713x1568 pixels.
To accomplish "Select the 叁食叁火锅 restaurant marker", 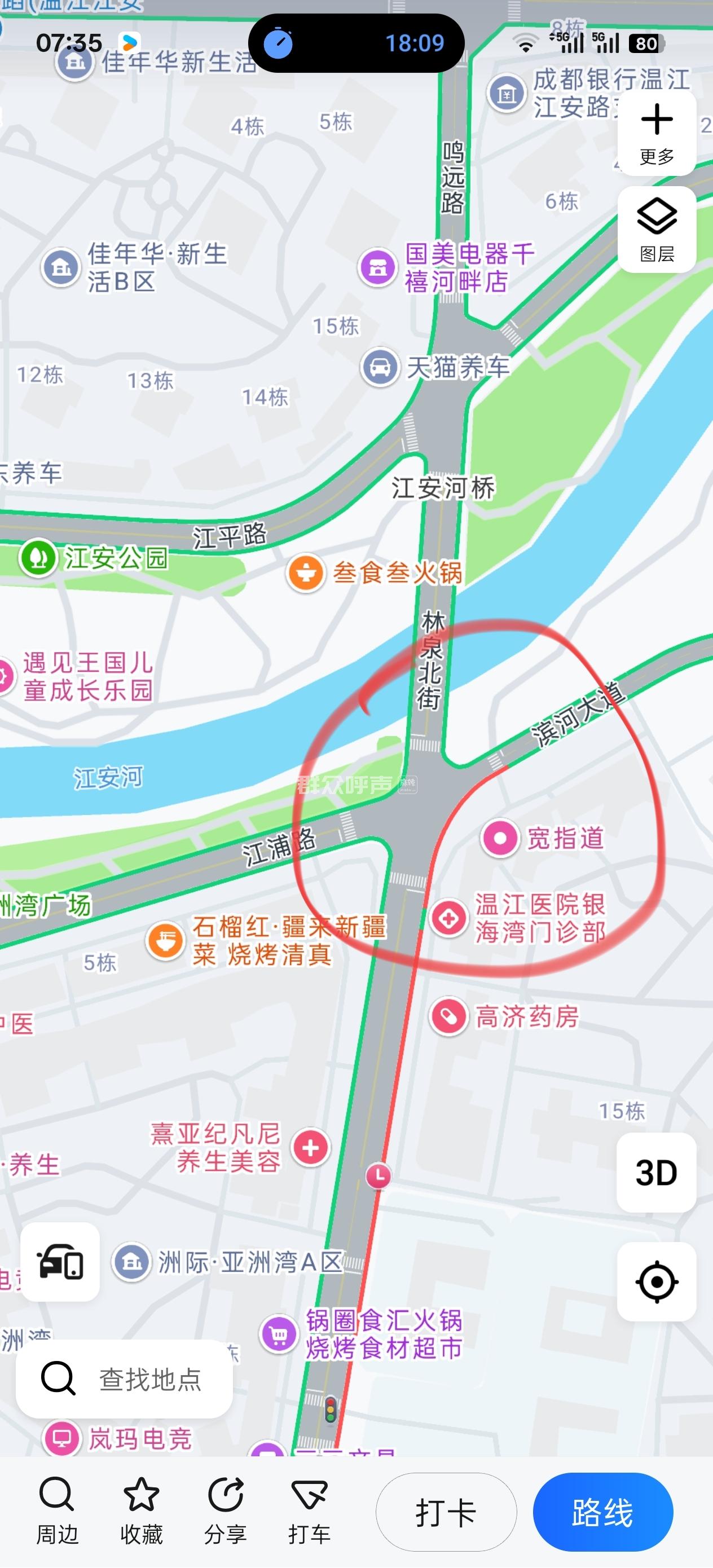I will (x=305, y=572).
